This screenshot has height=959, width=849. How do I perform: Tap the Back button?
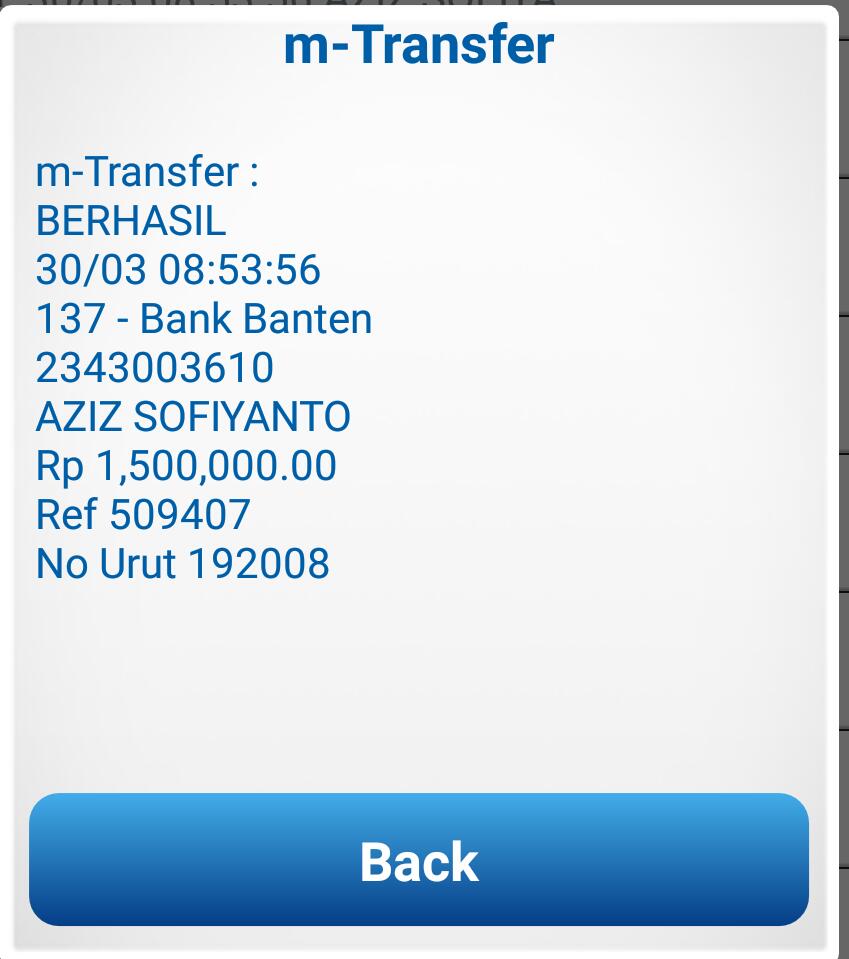point(419,860)
